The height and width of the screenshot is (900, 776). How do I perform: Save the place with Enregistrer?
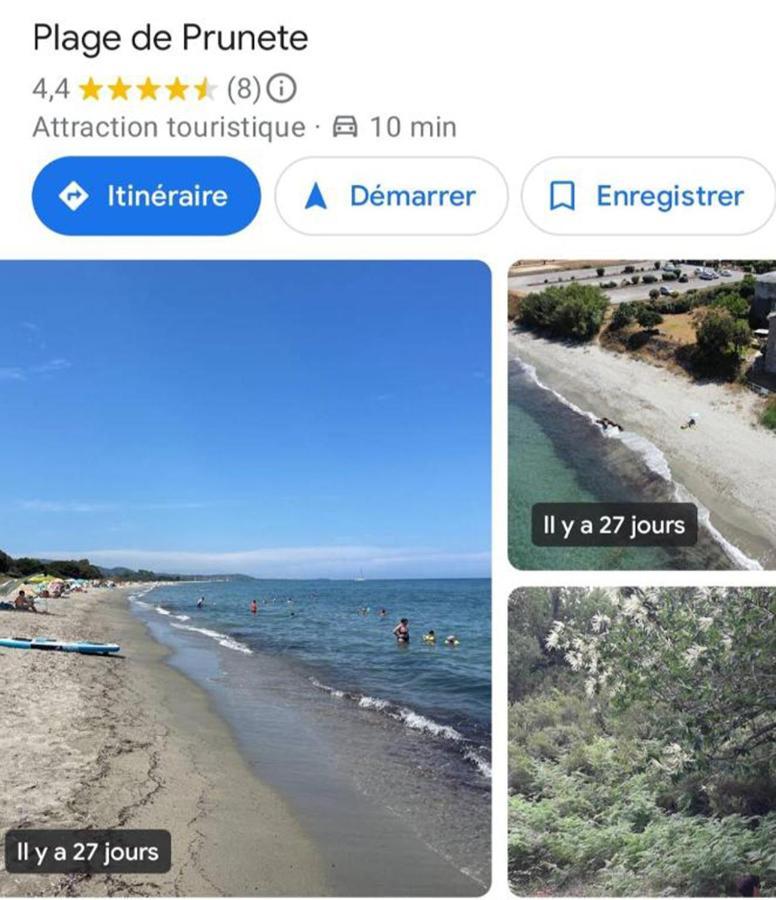pyautogui.click(x=648, y=196)
